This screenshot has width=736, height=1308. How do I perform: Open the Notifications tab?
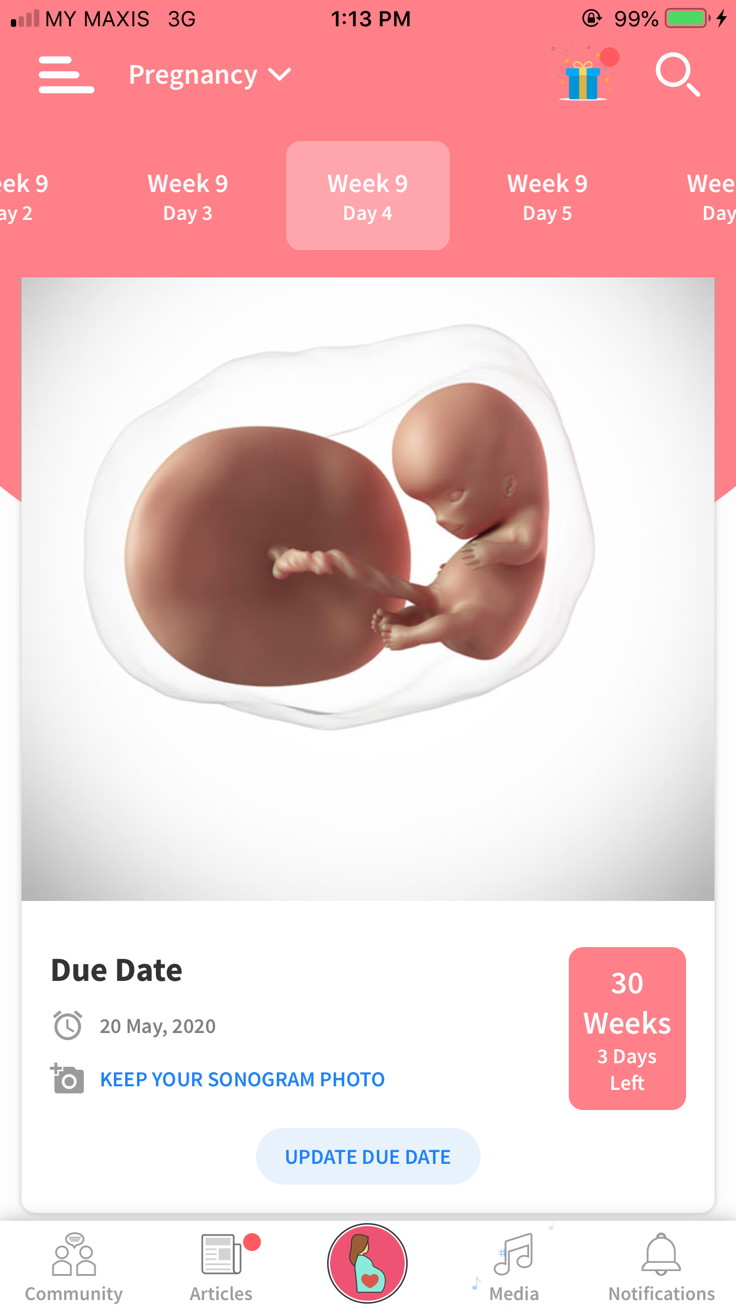pos(661,1266)
